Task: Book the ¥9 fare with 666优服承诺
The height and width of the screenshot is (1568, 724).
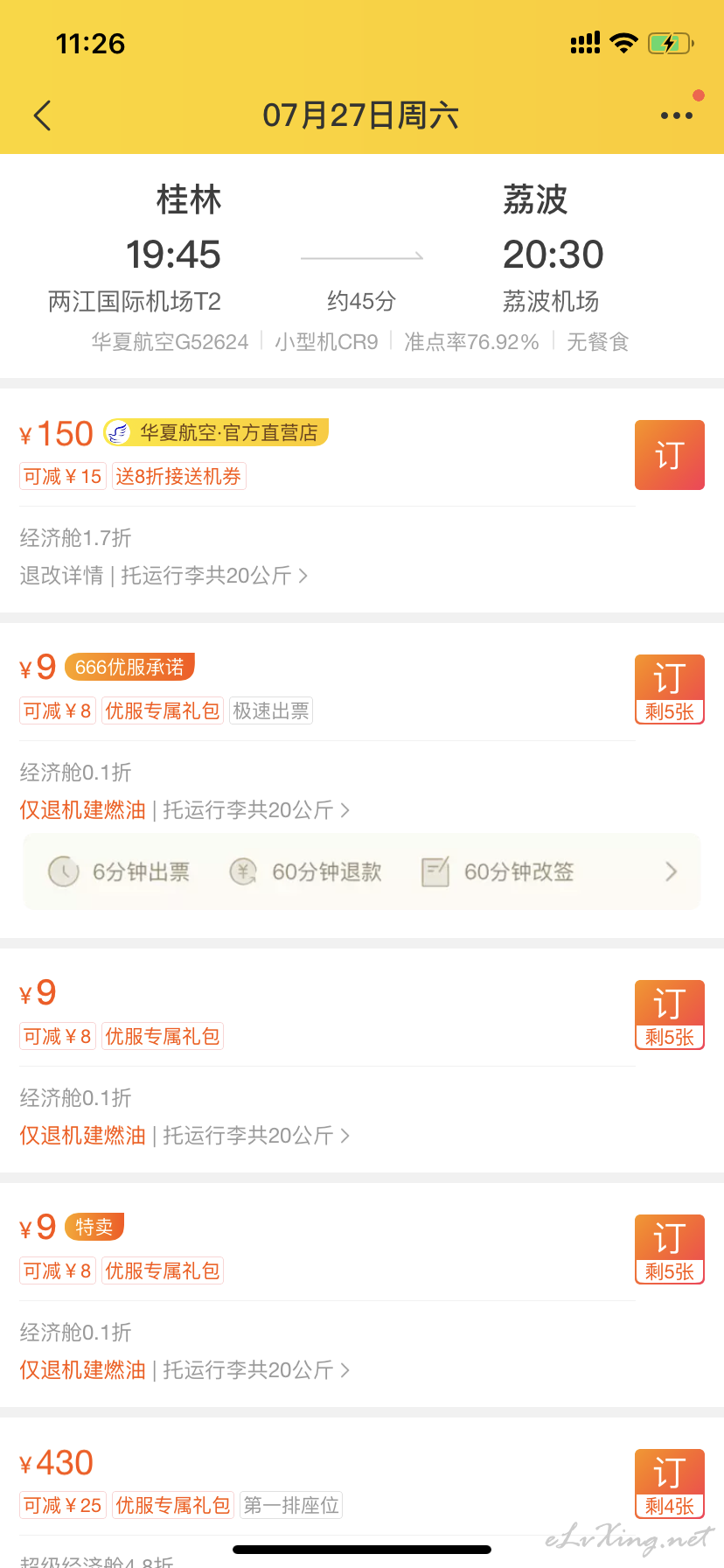Action: pos(670,689)
